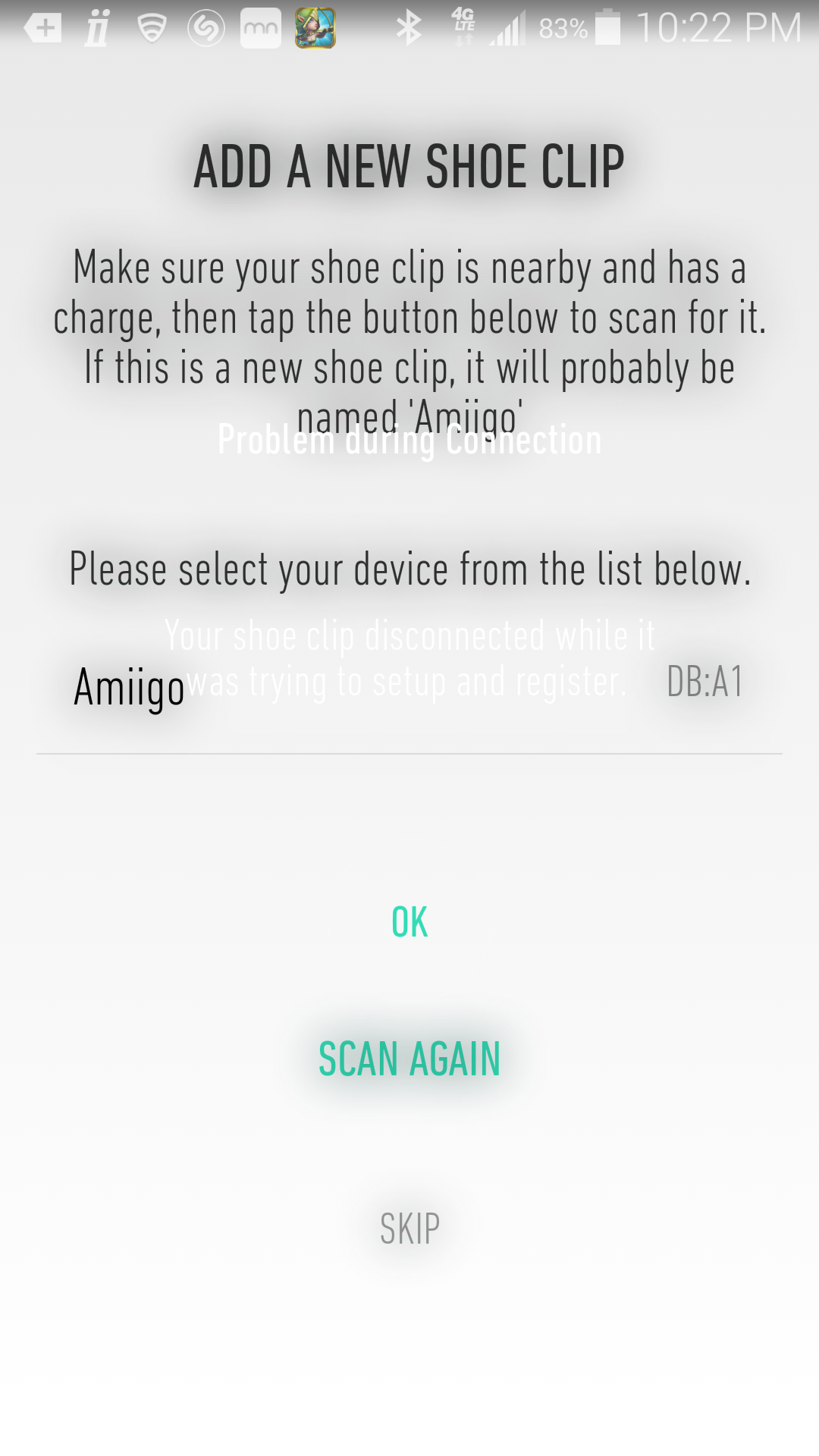
Task: Skip adding a shoe clip
Action: 409,1228
